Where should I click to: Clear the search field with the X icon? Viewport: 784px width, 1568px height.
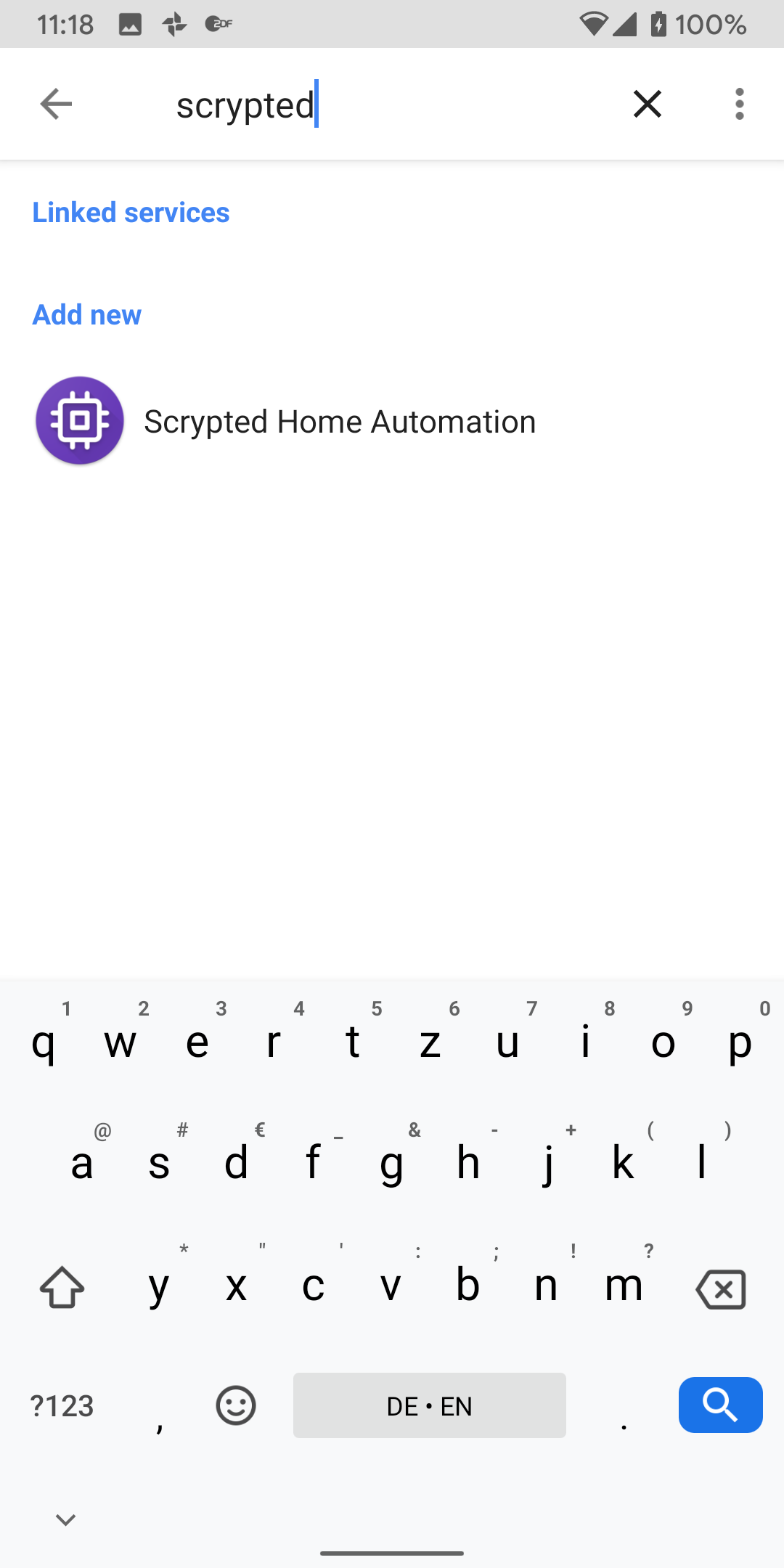pos(646,103)
